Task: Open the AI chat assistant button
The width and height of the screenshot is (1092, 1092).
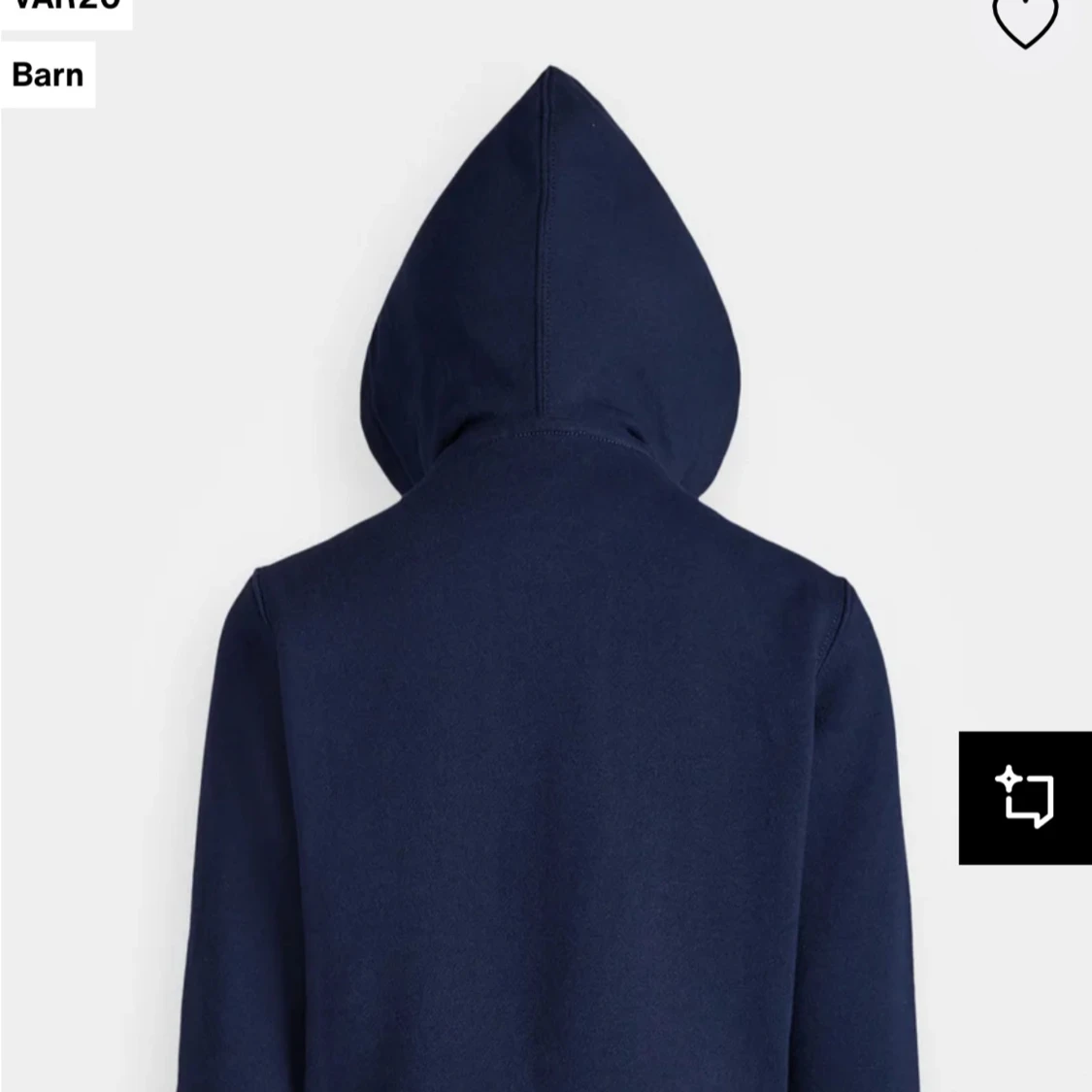Action: click(x=1025, y=797)
